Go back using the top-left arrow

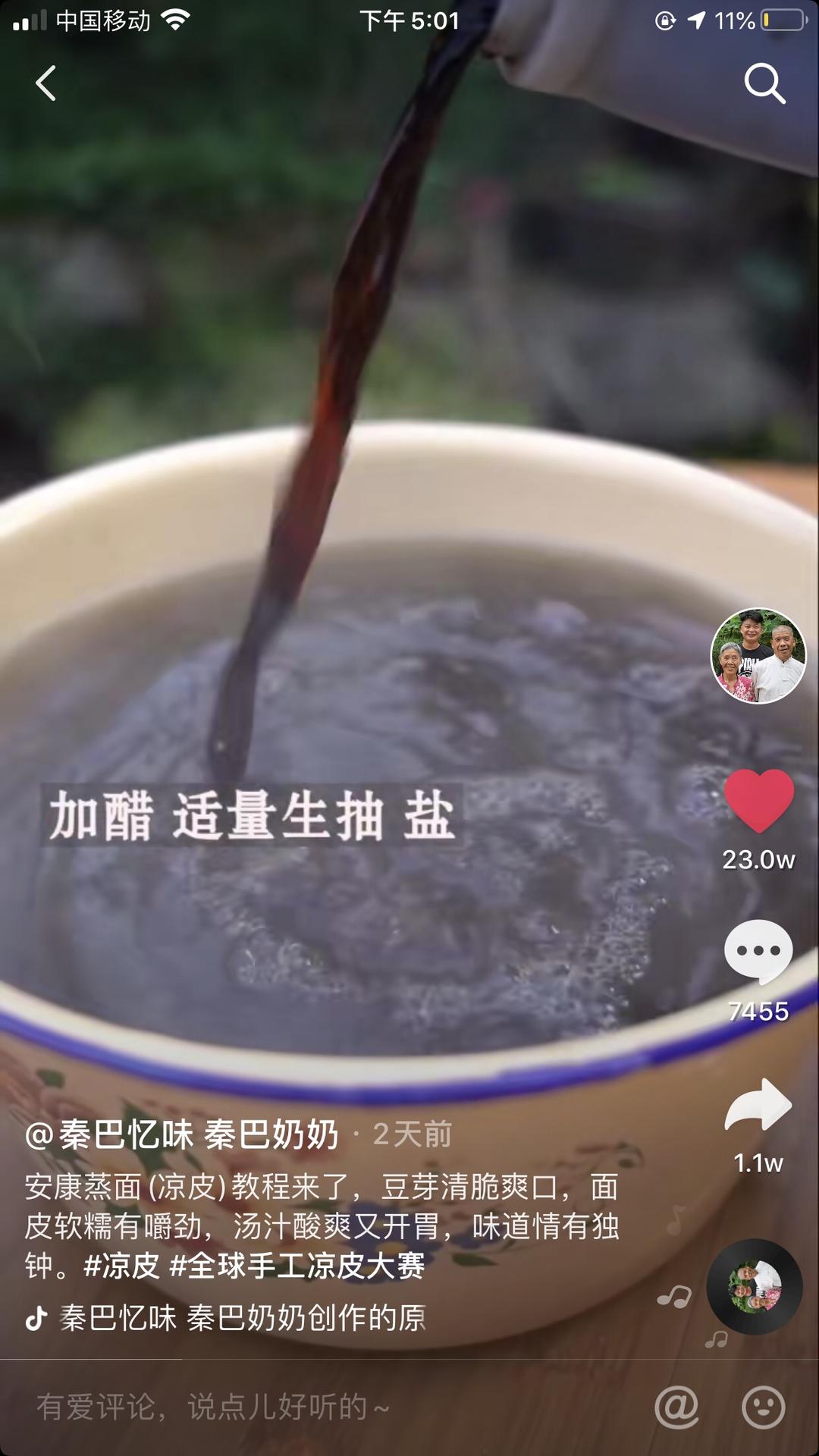(x=46, y=83)
